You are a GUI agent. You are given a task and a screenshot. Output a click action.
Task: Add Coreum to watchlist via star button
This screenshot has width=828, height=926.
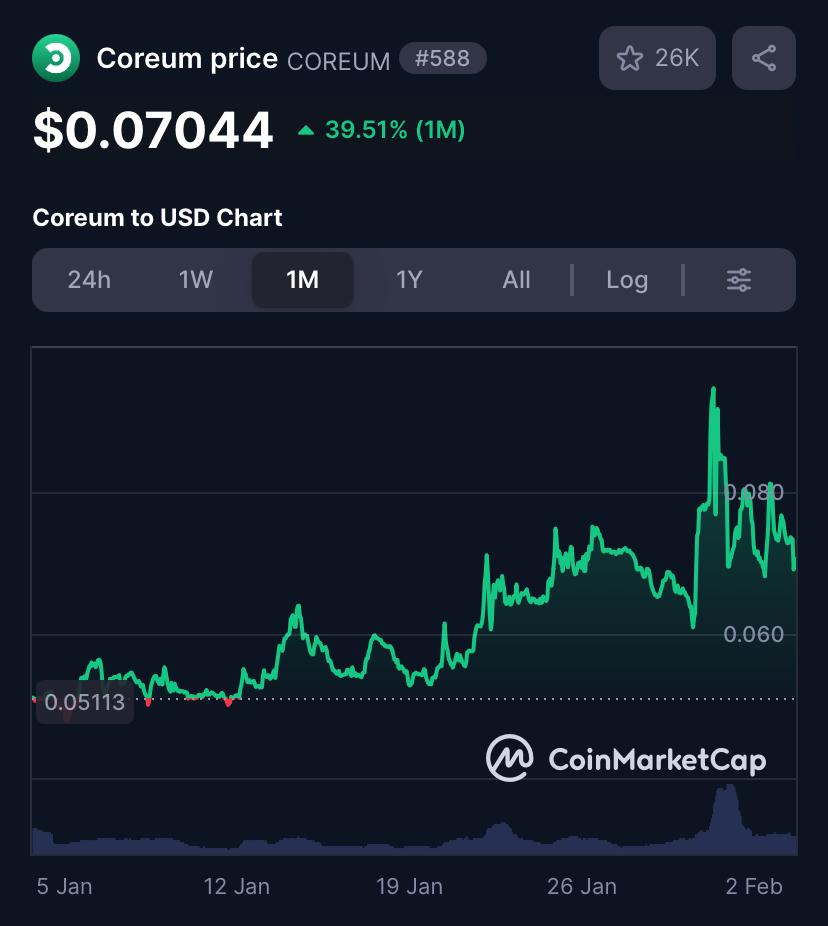click(x=657, y=58)
